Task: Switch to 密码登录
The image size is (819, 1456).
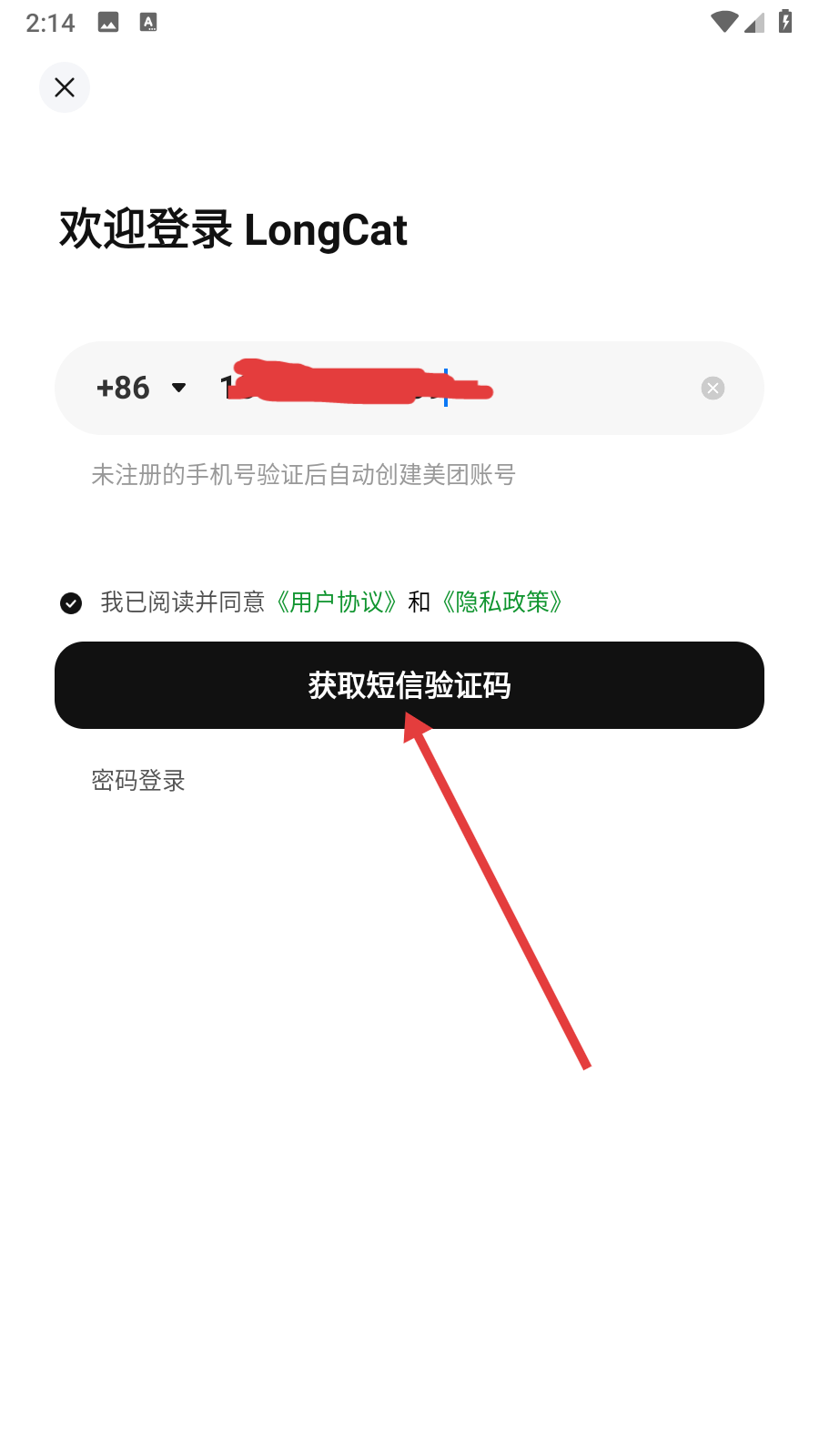Action: tap(138, 780)
